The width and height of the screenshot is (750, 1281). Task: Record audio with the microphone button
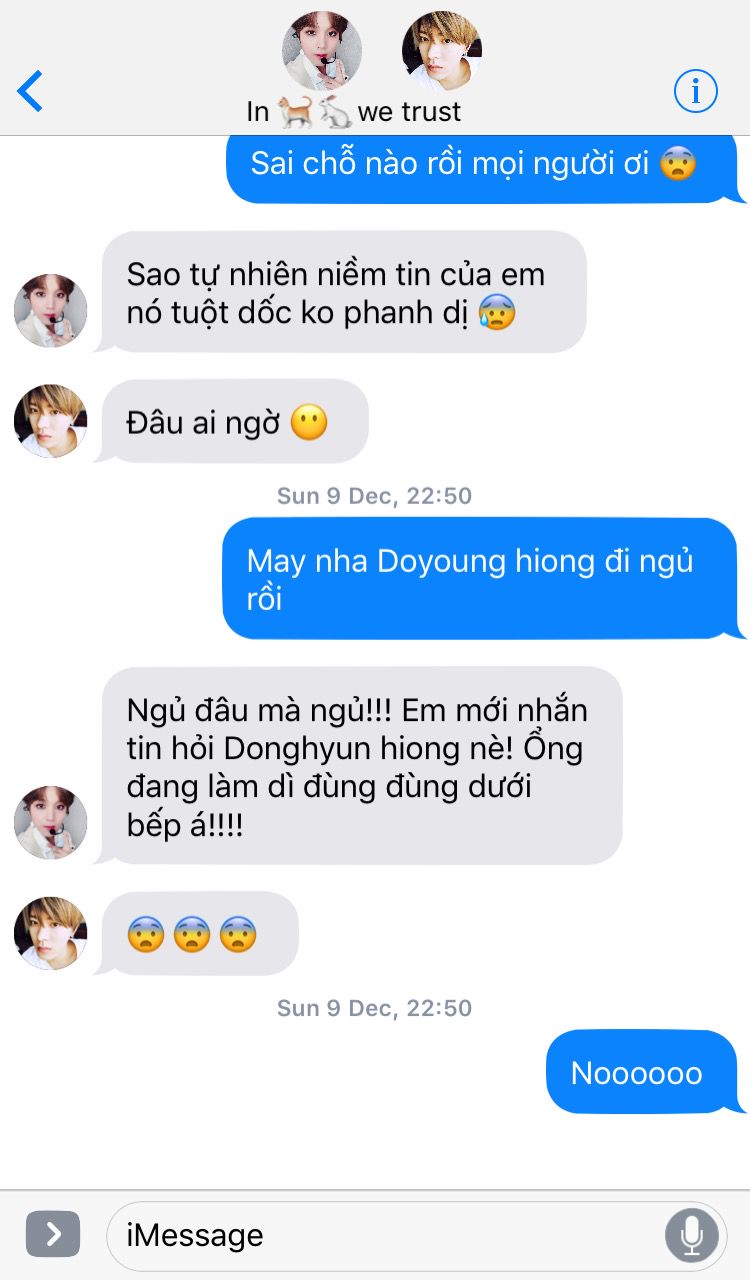point(691,1235)
